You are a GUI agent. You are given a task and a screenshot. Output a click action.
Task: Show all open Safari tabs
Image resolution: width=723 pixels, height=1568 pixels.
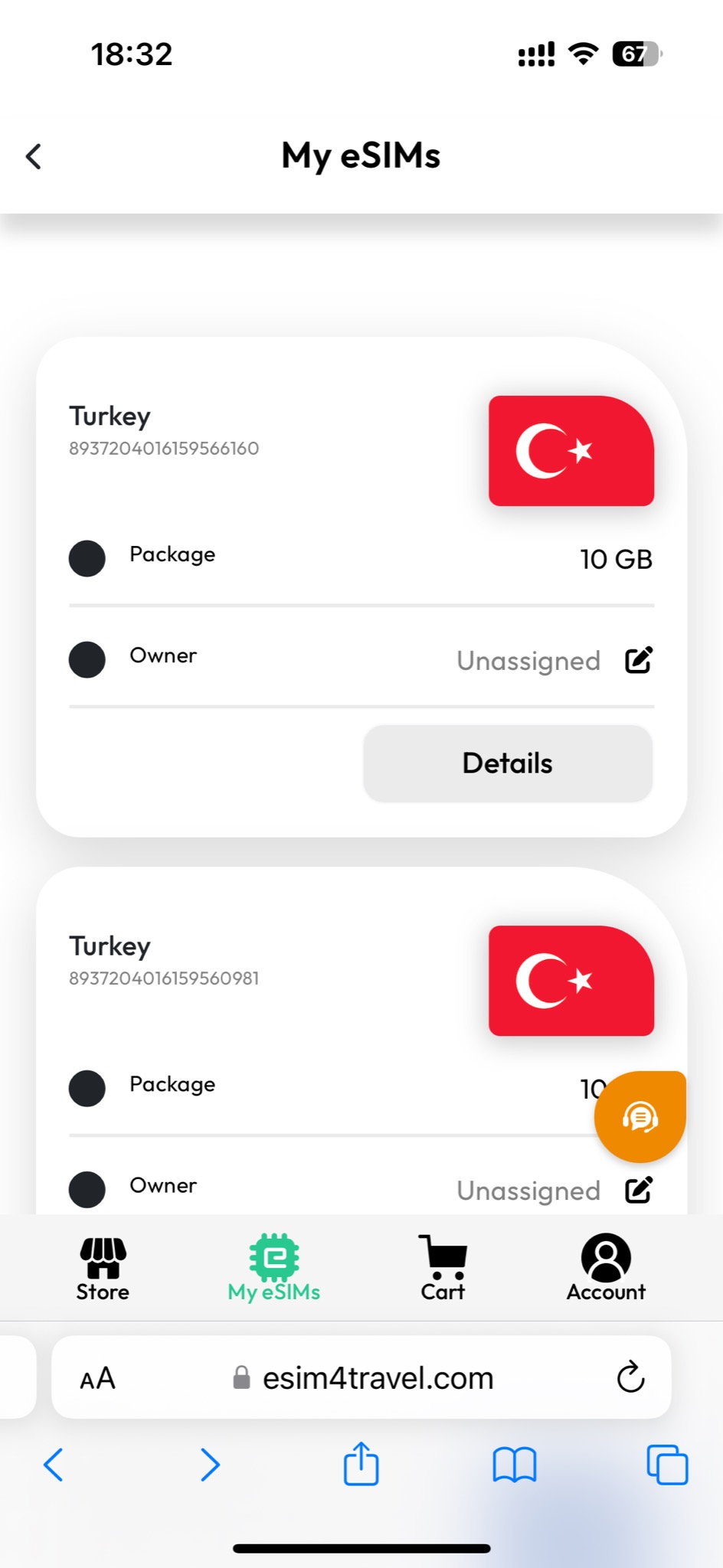click(x=667, y=1465)
